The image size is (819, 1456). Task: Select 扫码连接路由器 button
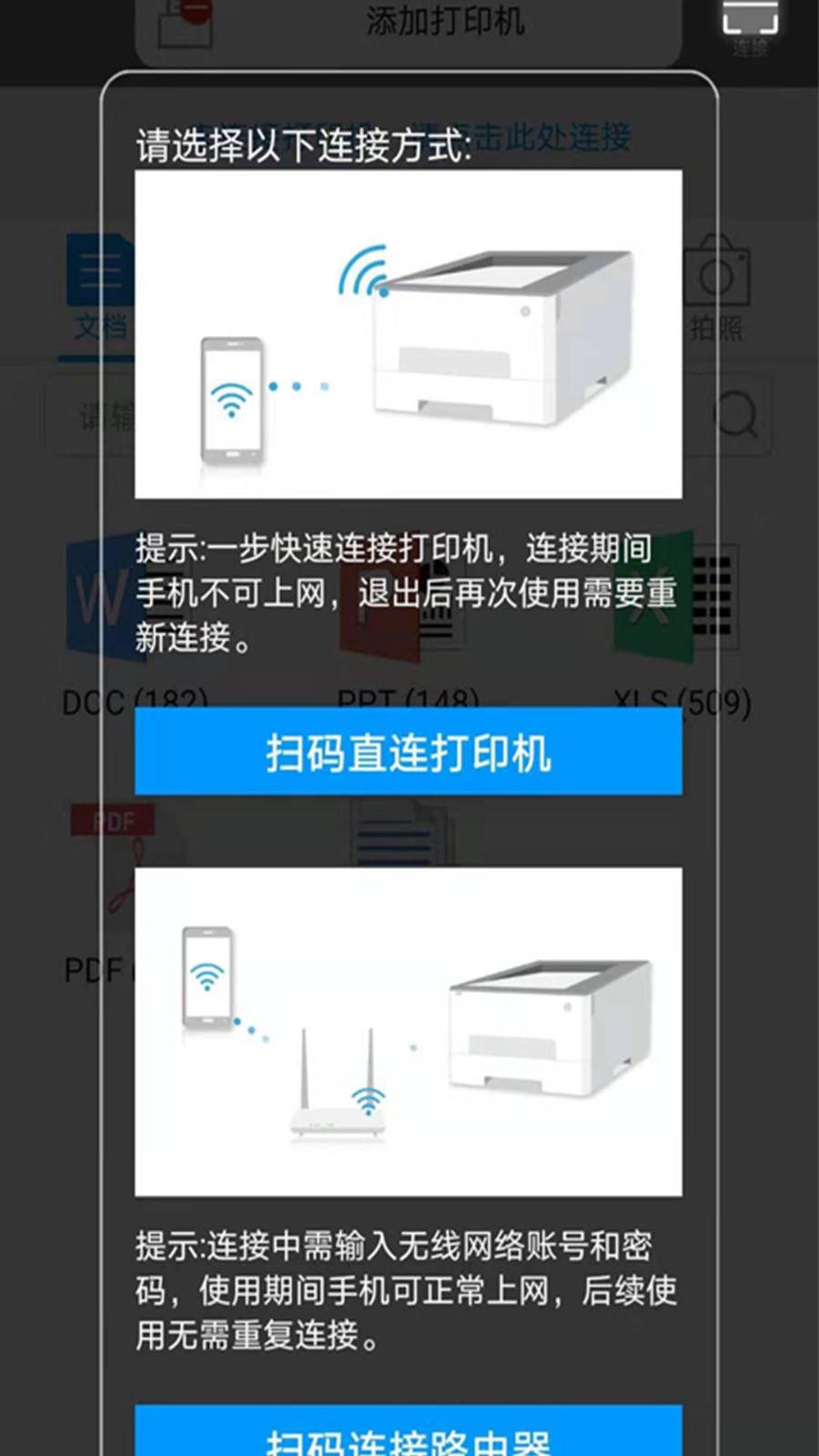point(409,1431)
